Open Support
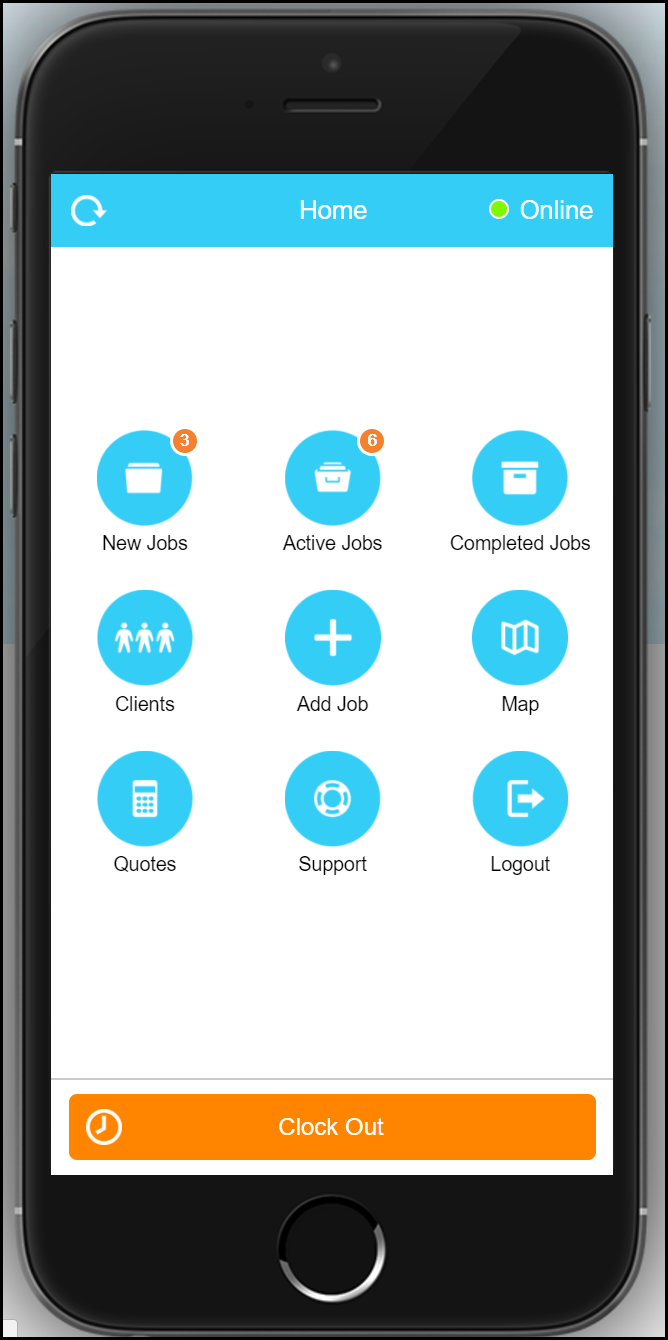 point(333,799)
